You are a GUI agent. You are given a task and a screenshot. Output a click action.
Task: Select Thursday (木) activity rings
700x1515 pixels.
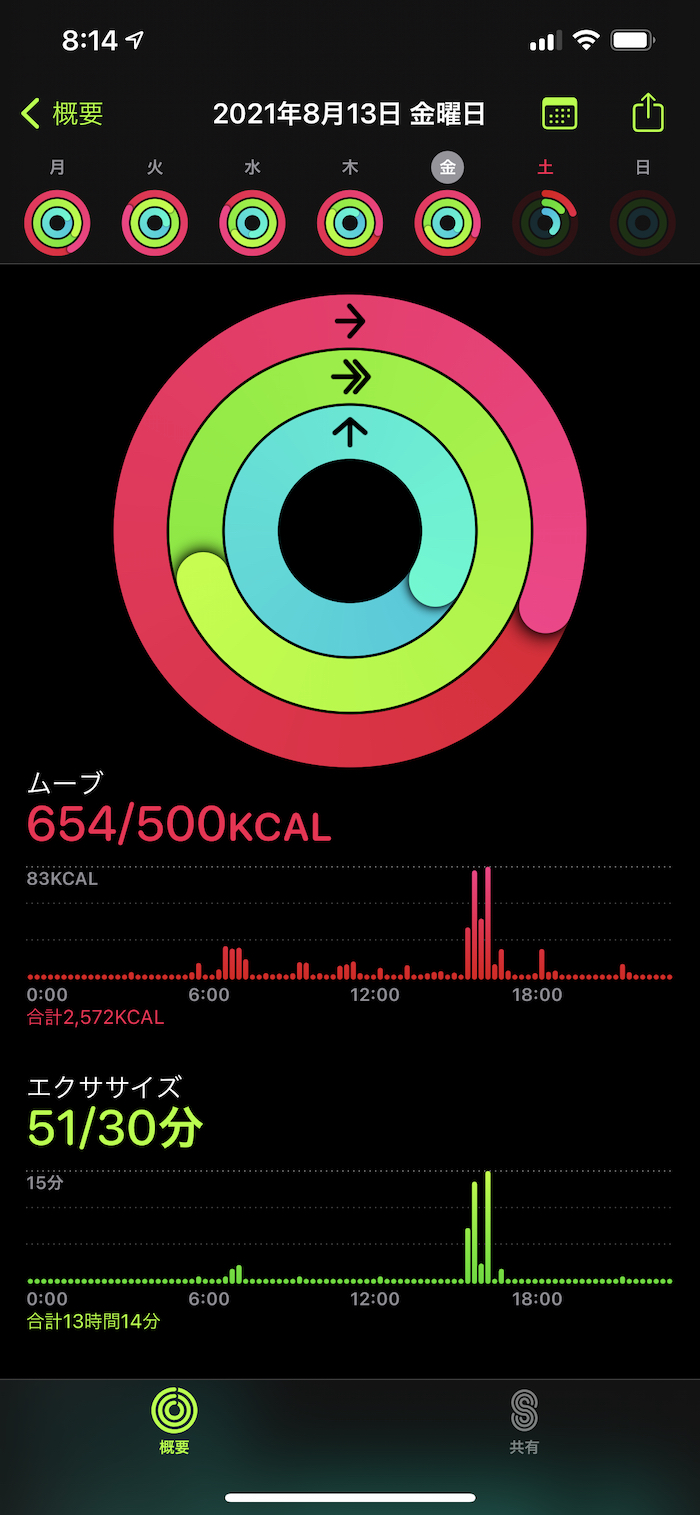point(350,222)
